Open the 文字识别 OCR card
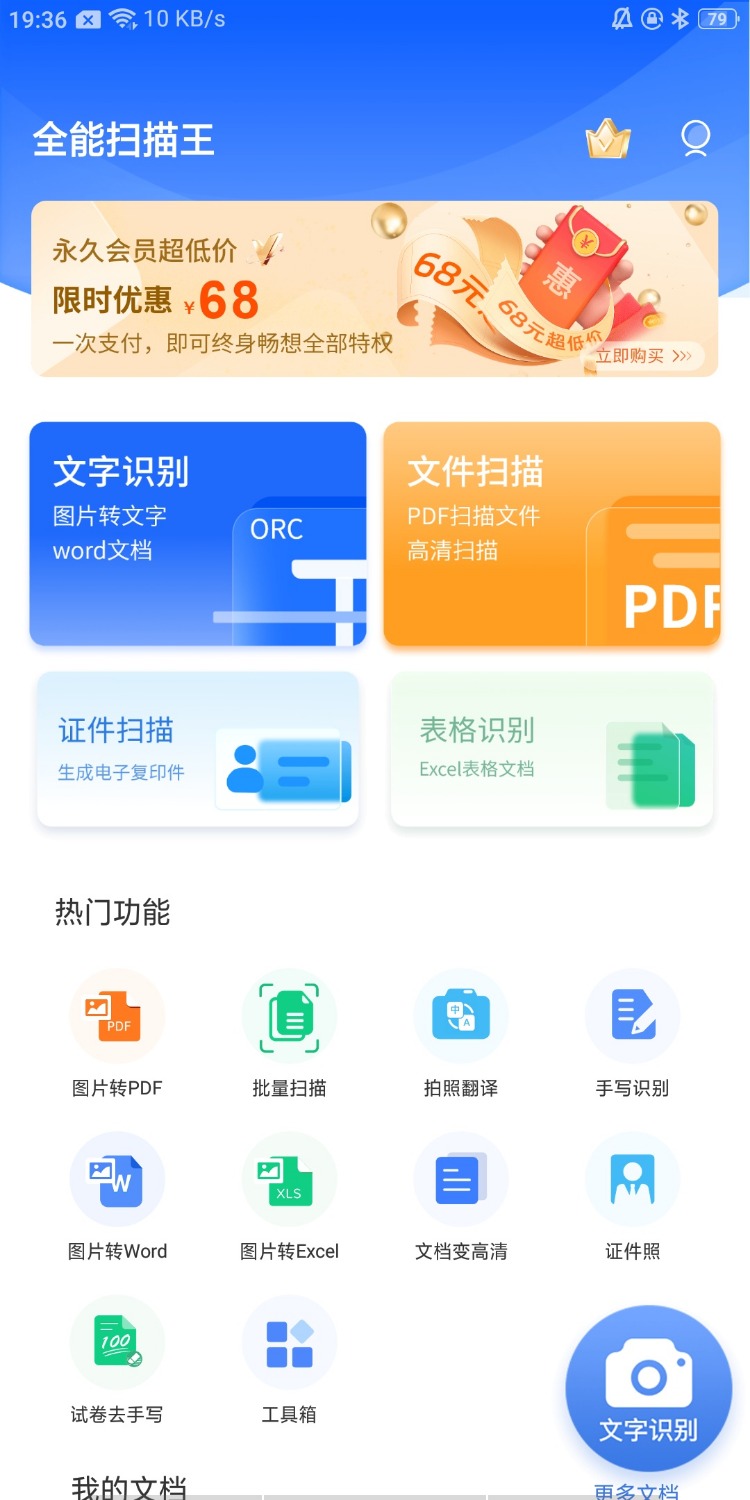Viewport: 750px width, 1500px height. 197,533
